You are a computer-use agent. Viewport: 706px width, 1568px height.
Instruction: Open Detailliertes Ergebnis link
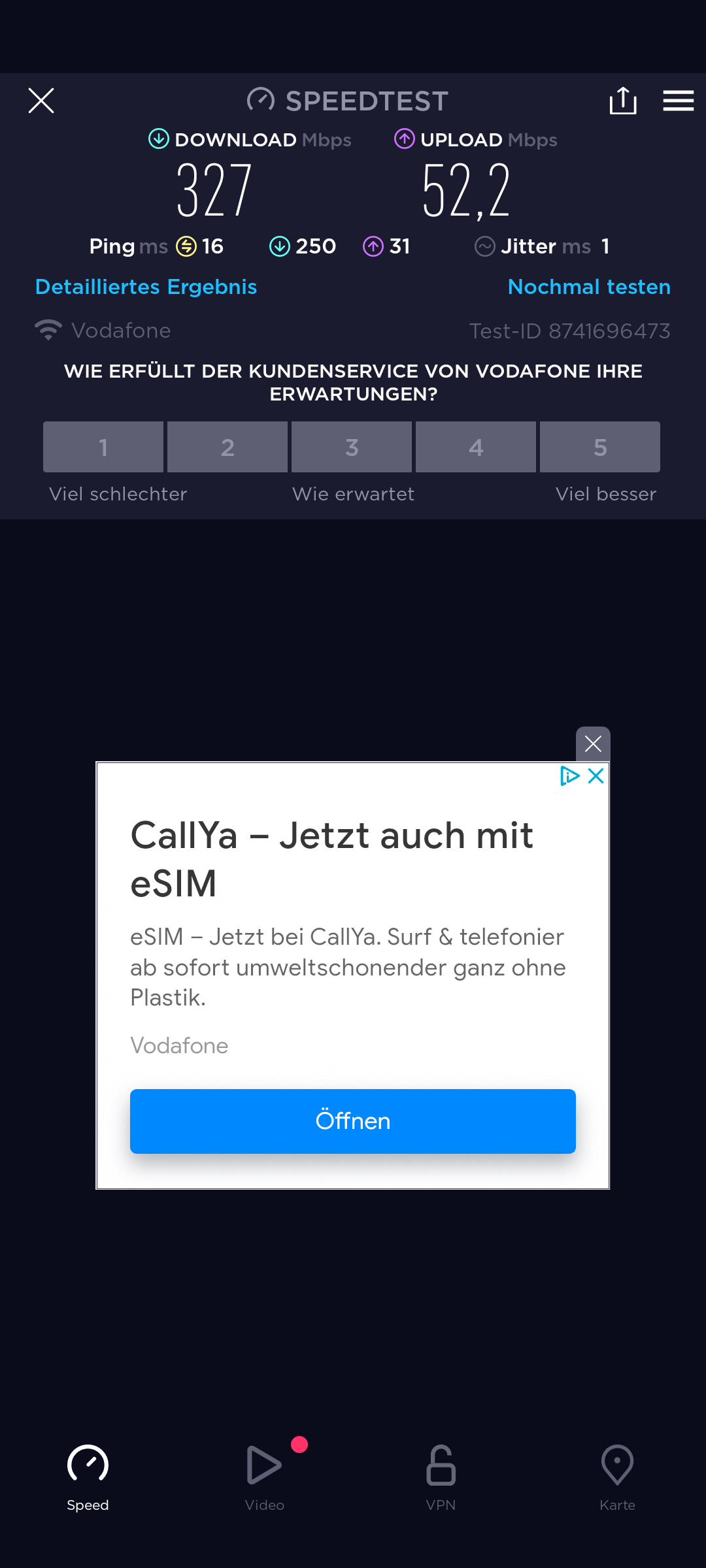[x=146, y=287]
